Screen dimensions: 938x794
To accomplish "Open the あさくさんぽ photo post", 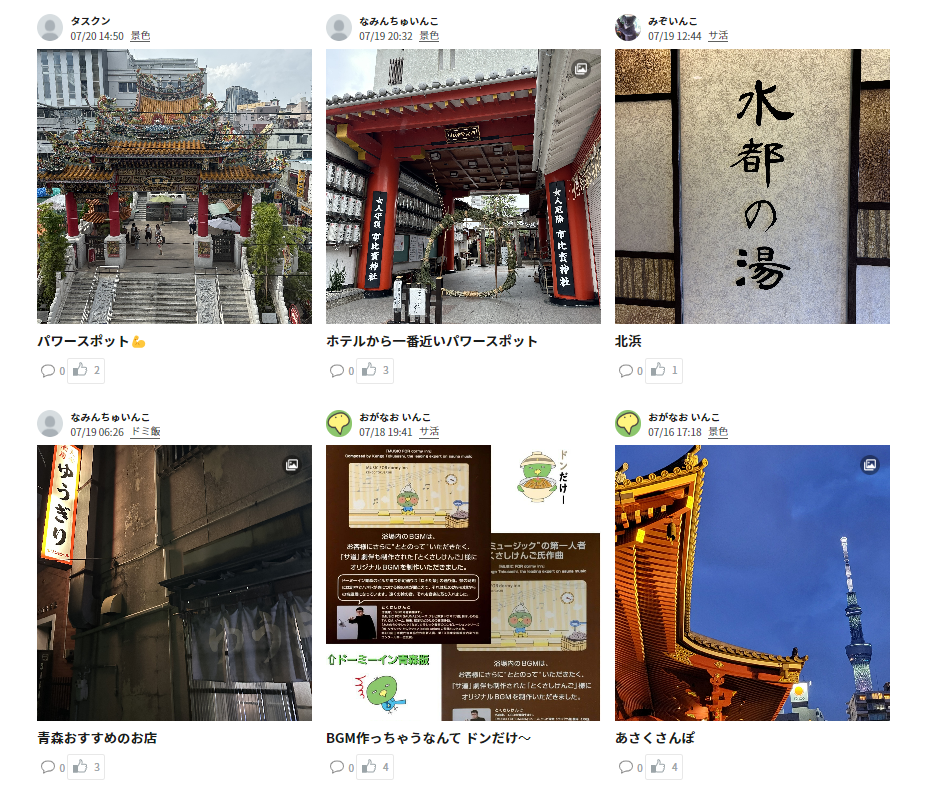I will 752,583.
